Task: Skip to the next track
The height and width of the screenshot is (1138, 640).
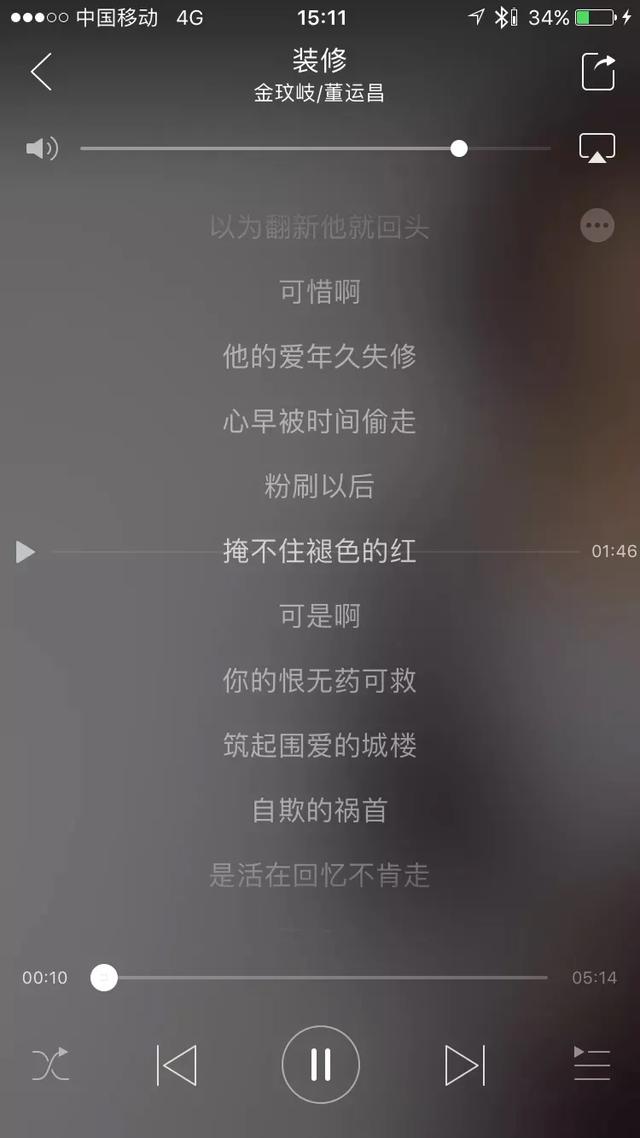Action: tap(464, 1064)
